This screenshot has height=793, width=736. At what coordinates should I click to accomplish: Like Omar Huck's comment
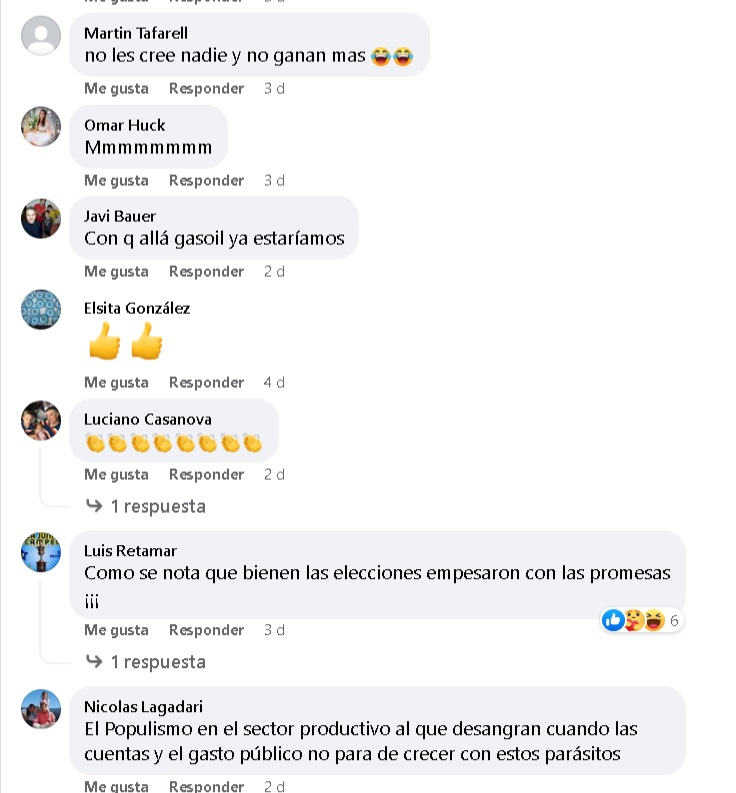click(116, 181)
